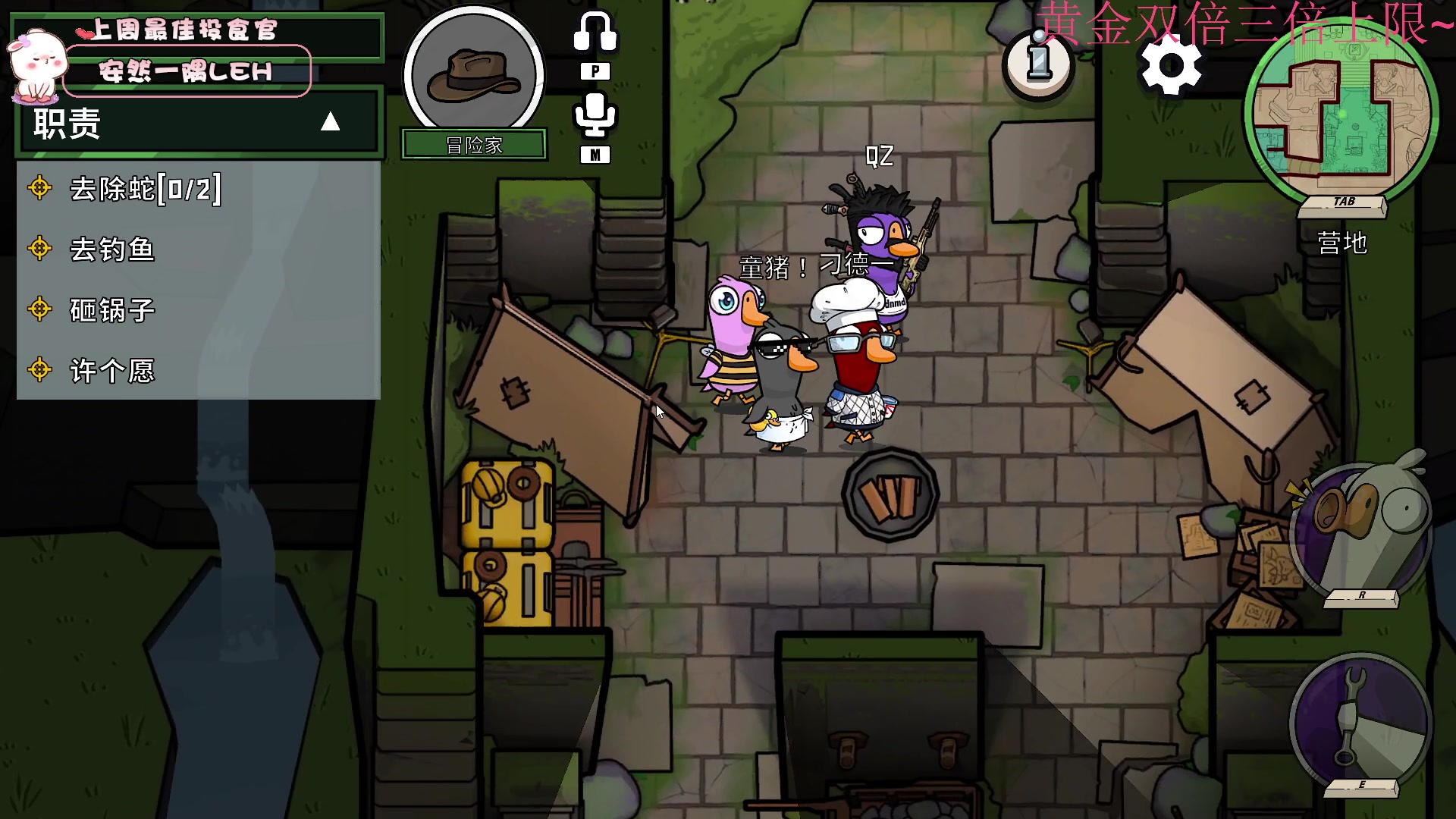Open the 冒险家 role hat badge
Viewport: 1456px width, 819px height.
pos(474,76)
